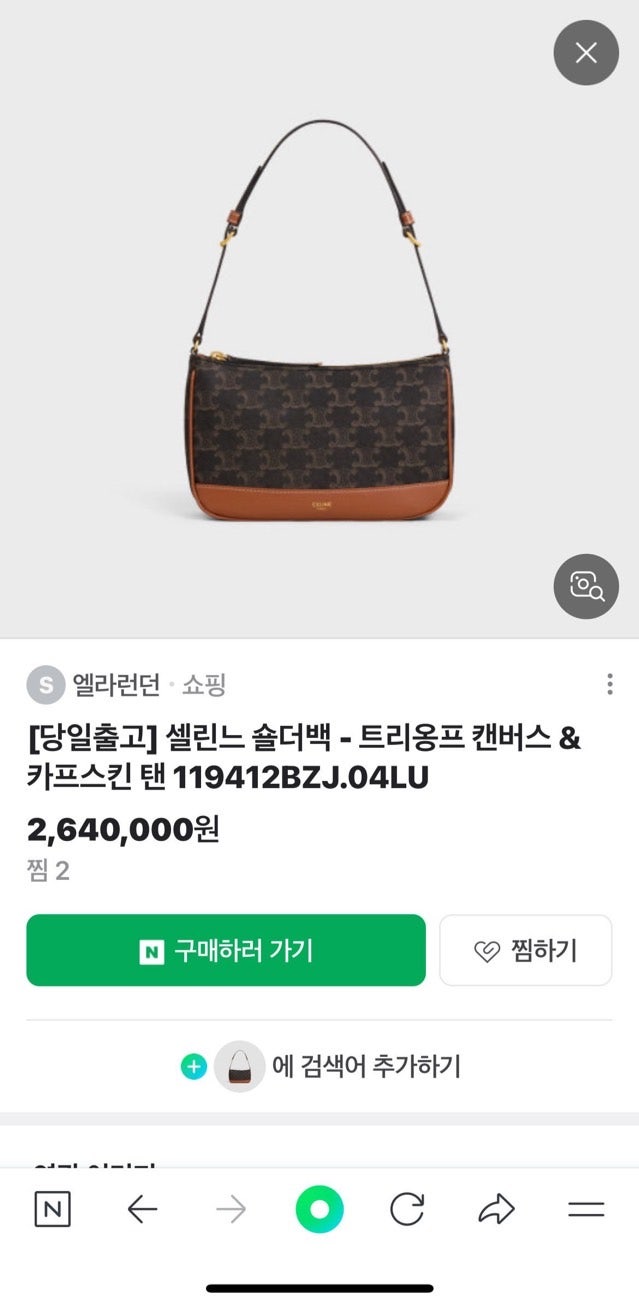Open the browser hamburger menu
This screenshot has height=1307, width=639.
pyautogui.click(x=586, y=1210)
